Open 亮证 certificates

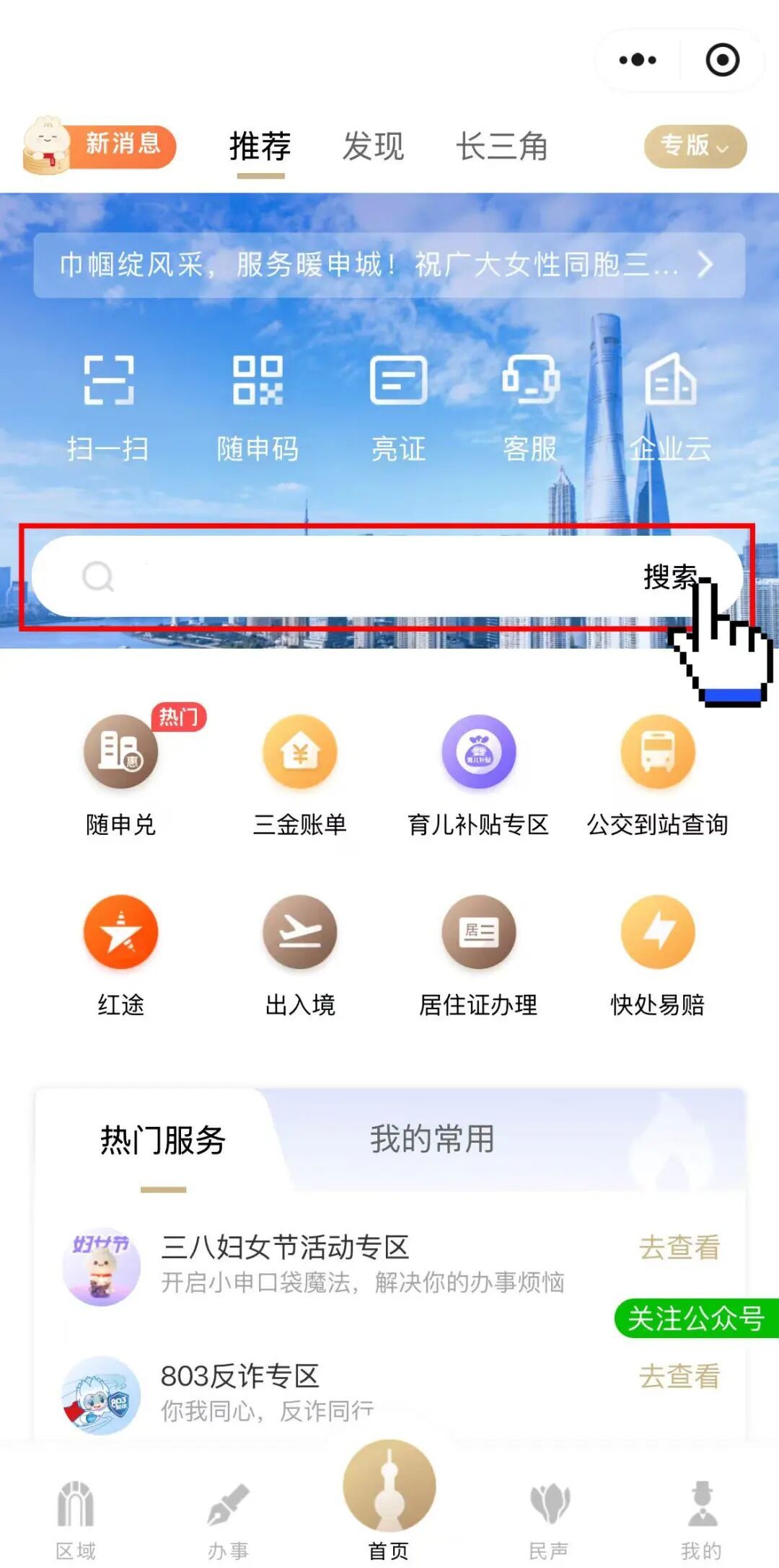[398, 408]
